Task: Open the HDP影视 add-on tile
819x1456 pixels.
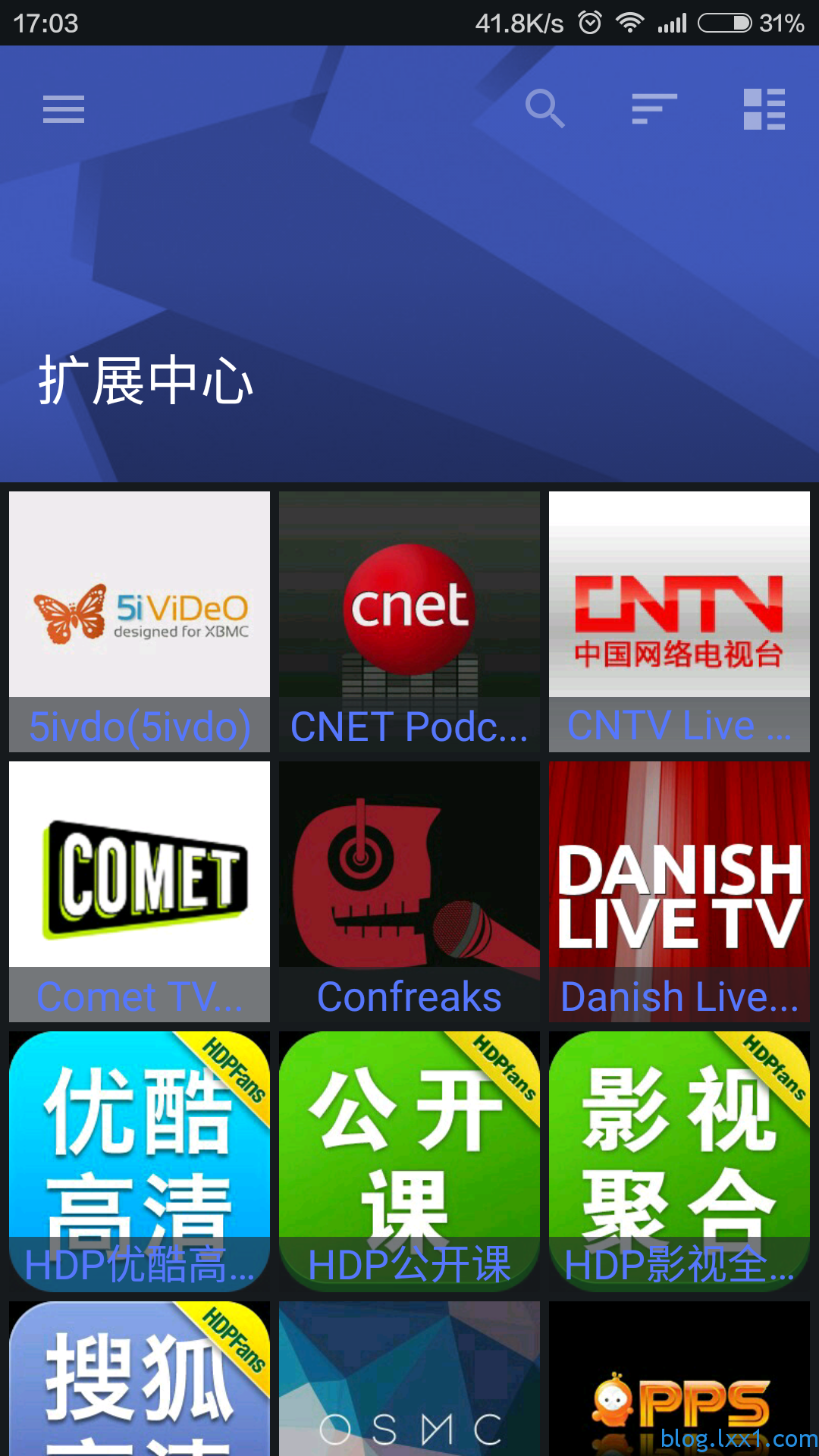Action: click(x=679, y=1162)
